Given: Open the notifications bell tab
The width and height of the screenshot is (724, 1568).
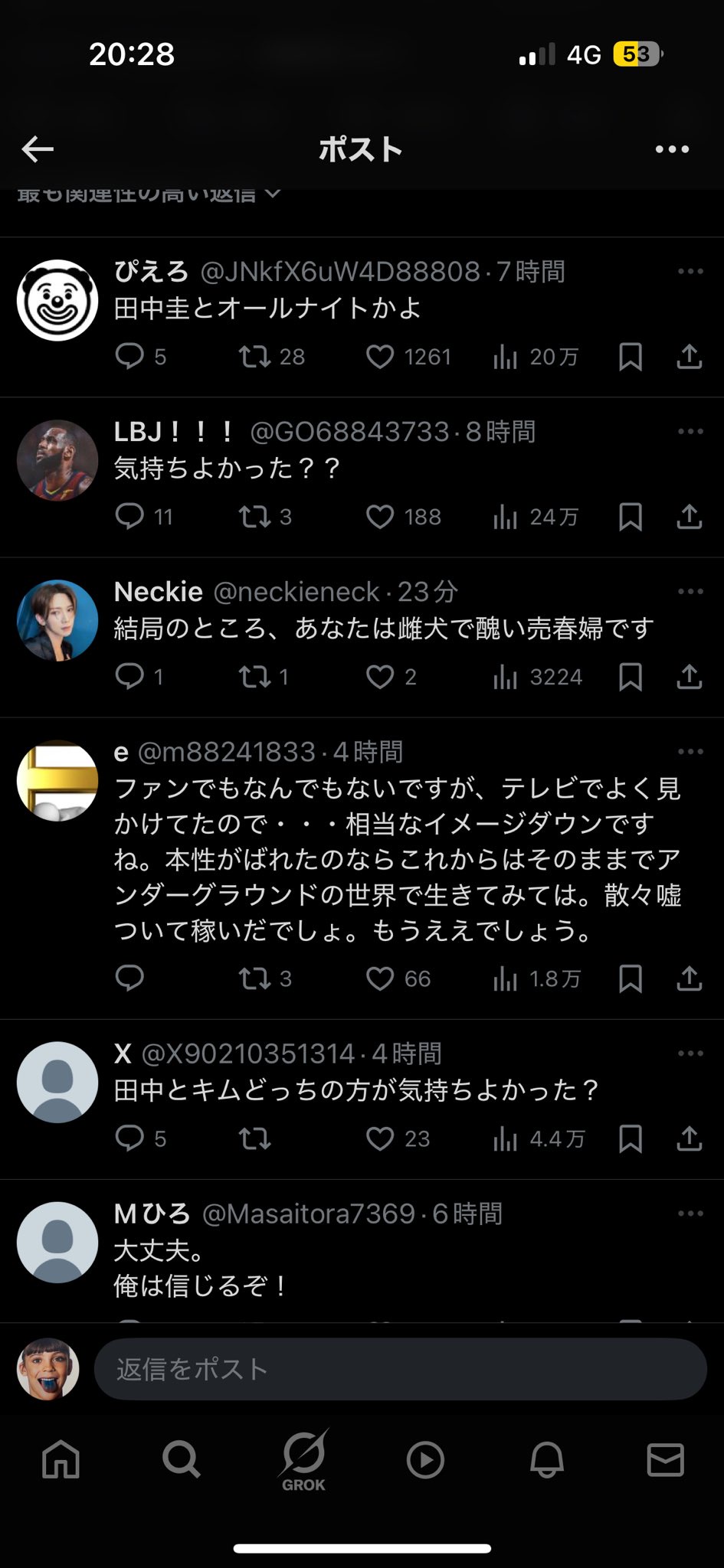Looking at the screenshot, I should (x=546, y=1460).
